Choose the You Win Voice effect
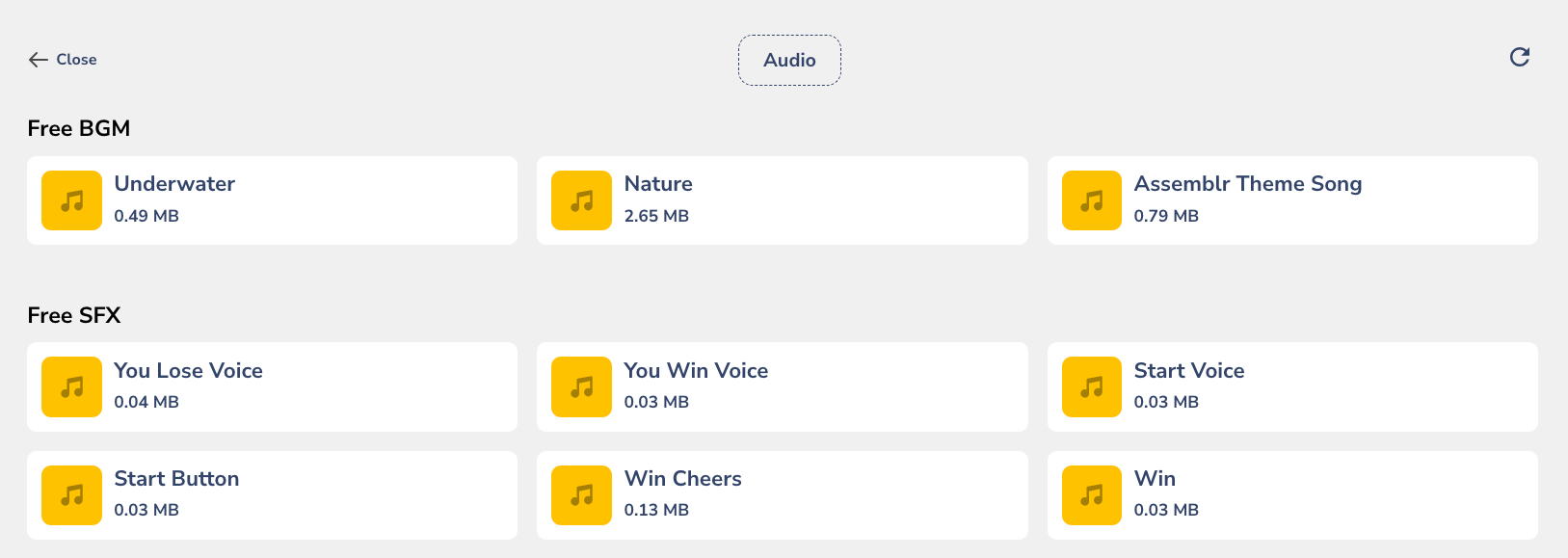This screenshot has height=558, width=1568. pyautogui.click(x=782, y=386)
